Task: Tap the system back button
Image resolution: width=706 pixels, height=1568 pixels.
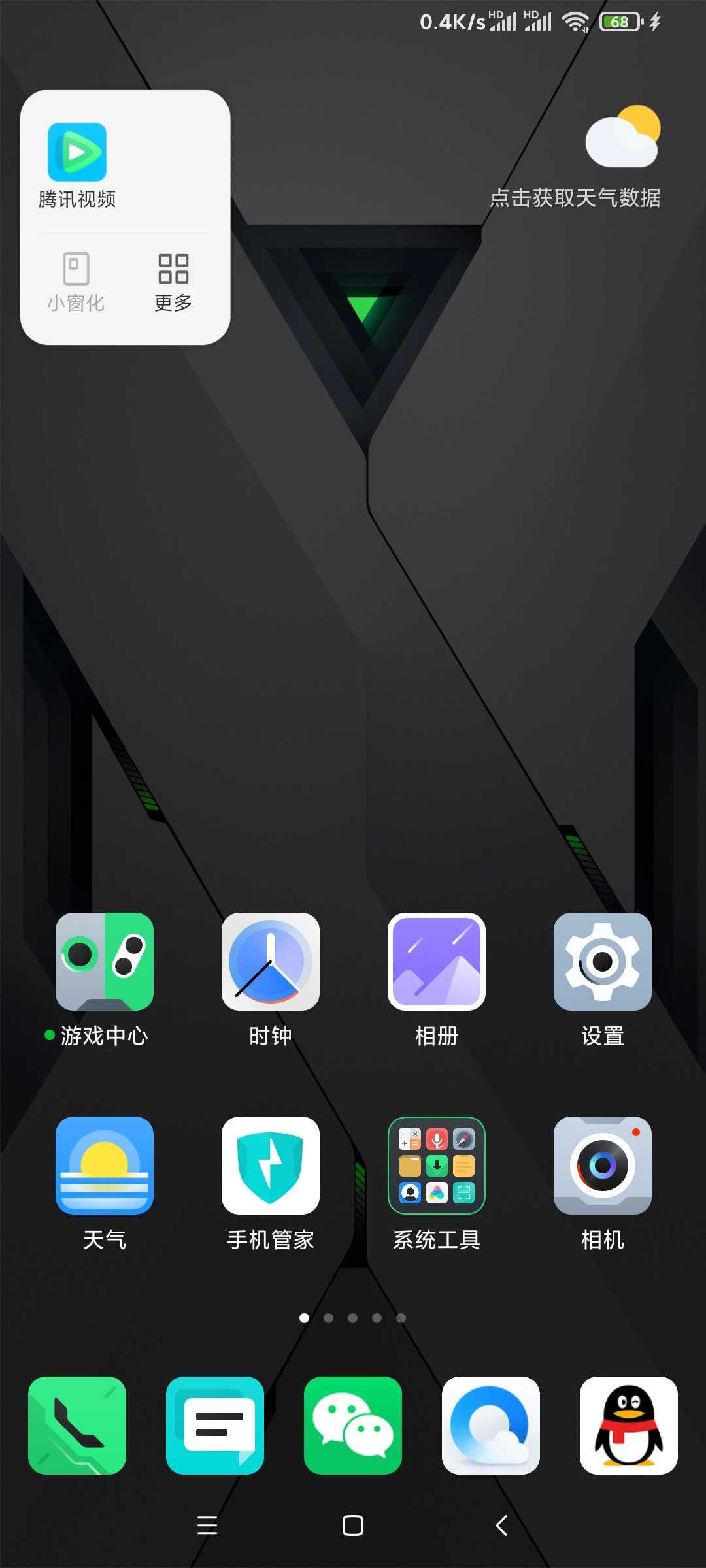Action: click(x=501, y=1526)
